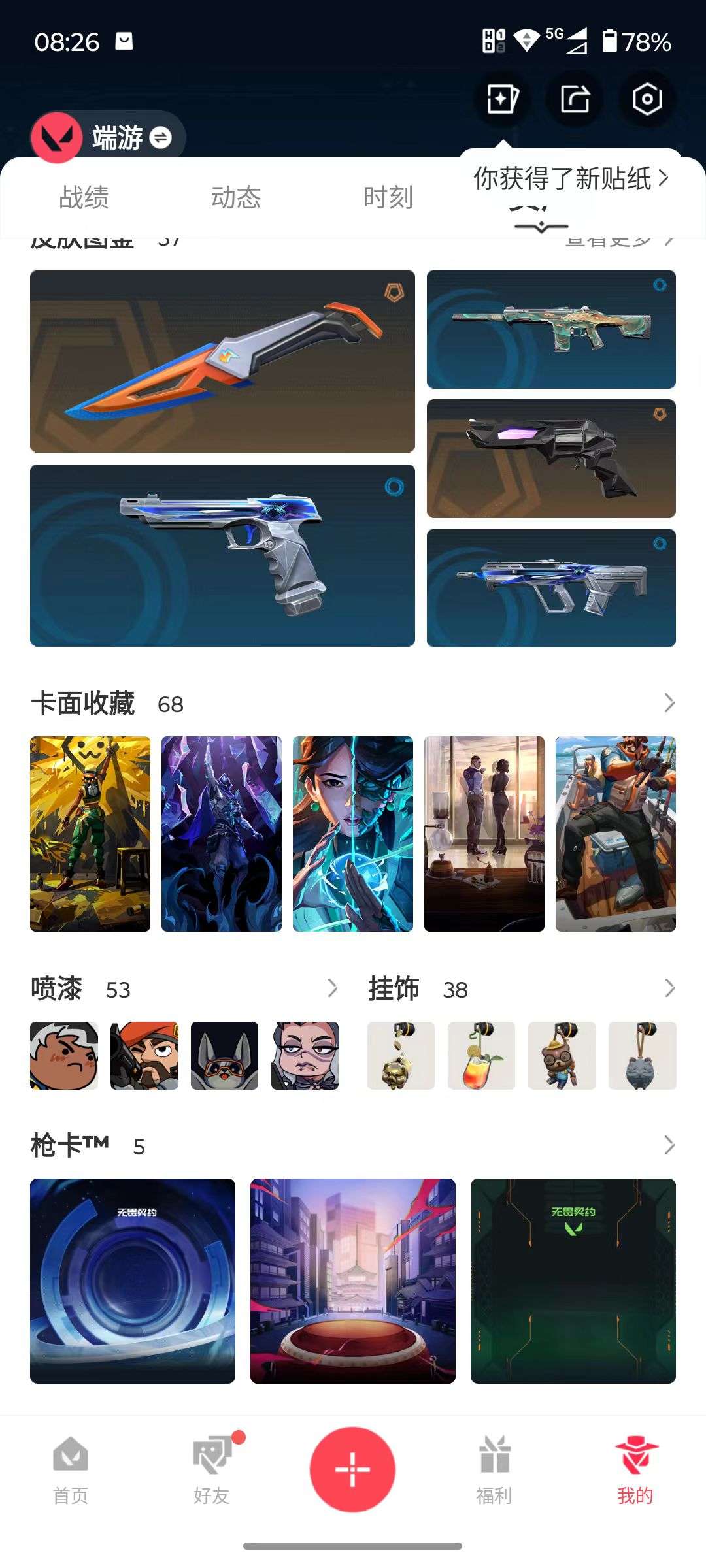Image resolution: width=706 pixels, height=1568 pixels.
Task: Expand the 卡面收藏 card collection section
Action: tap(668, 704)
